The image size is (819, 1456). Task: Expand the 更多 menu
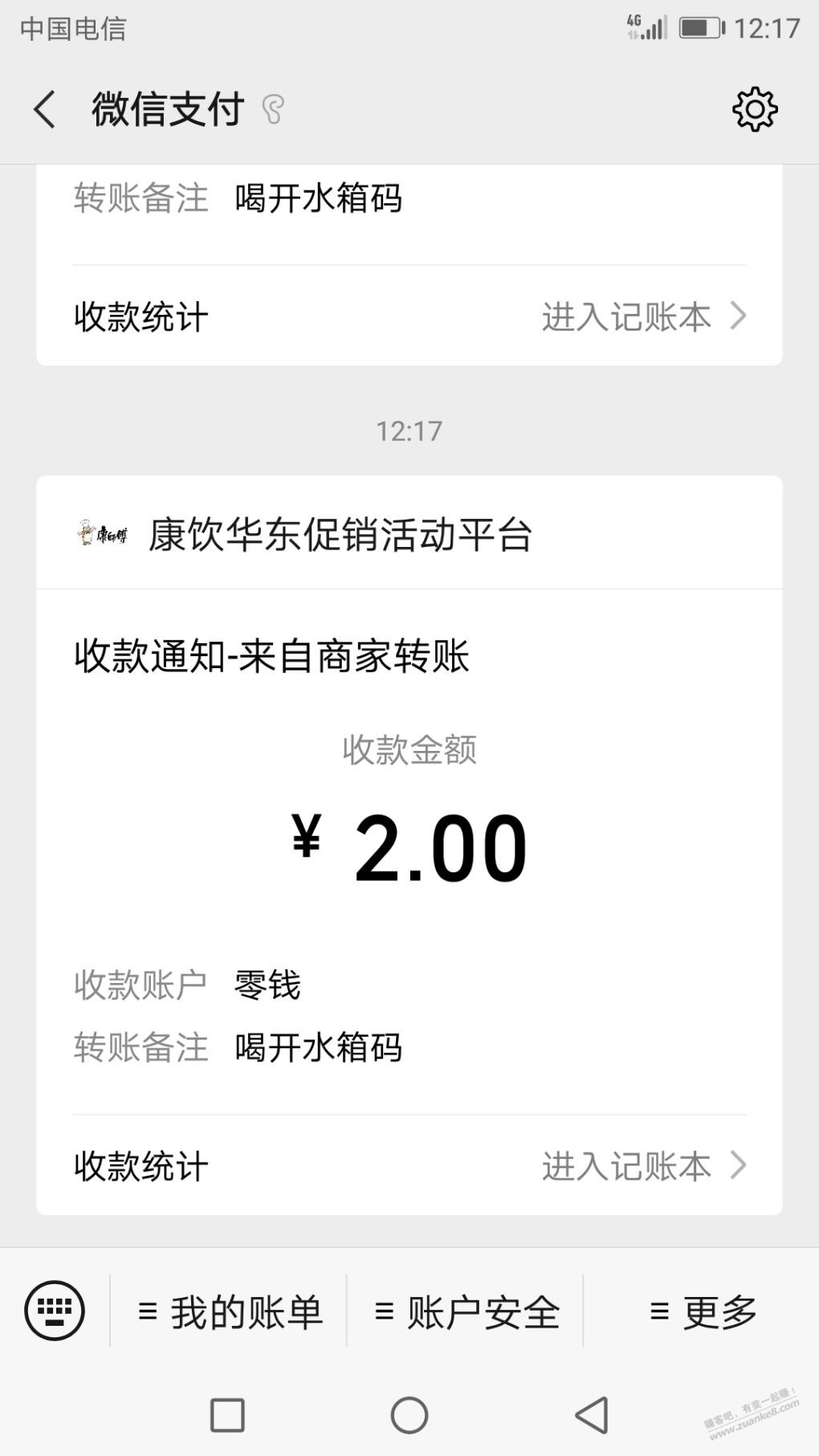pyautogui.click(x=703, y=1312)
